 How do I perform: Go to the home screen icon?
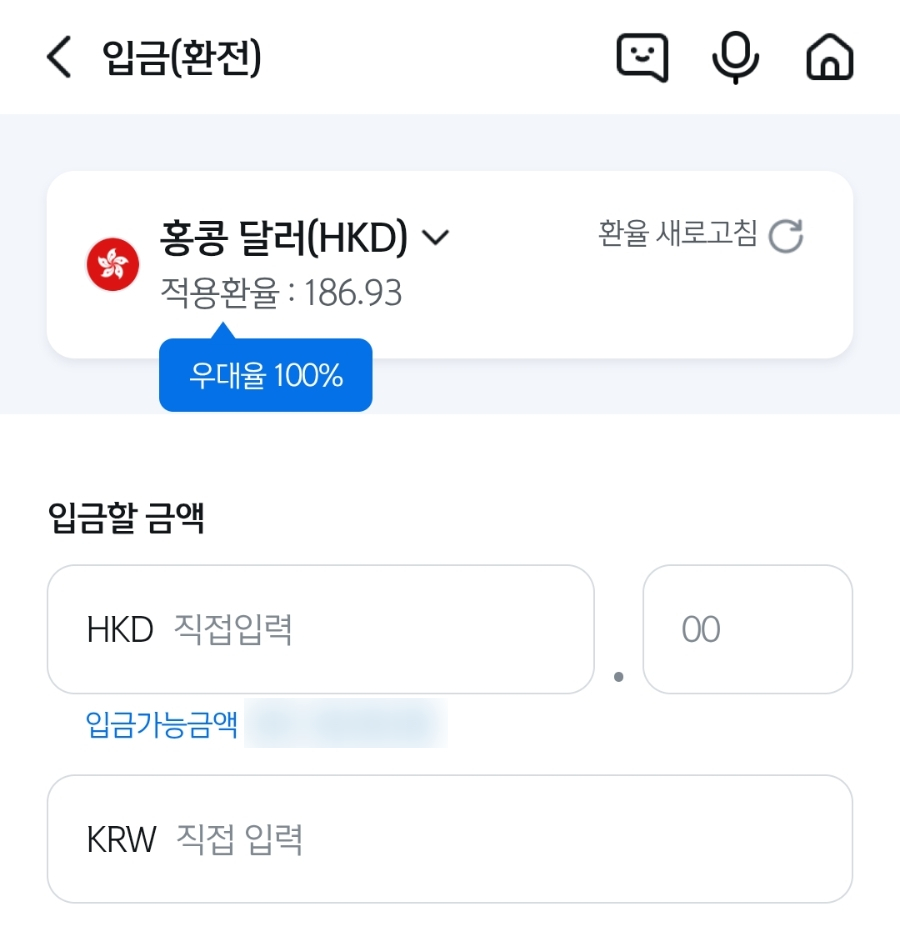pyautogui.click(x=829, y=58)
